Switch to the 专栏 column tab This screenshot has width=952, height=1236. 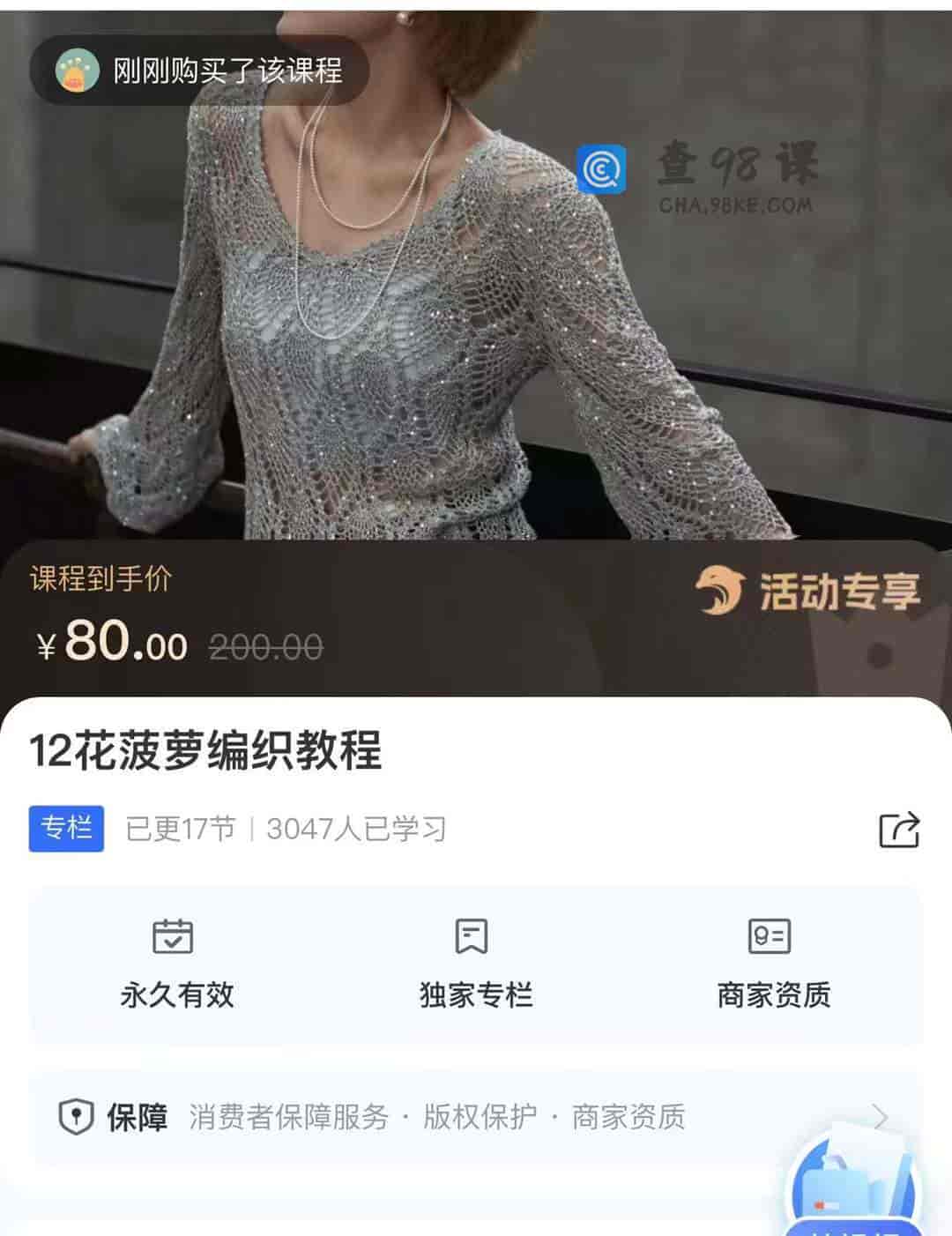pyautogui.click(x=67, y=827)
